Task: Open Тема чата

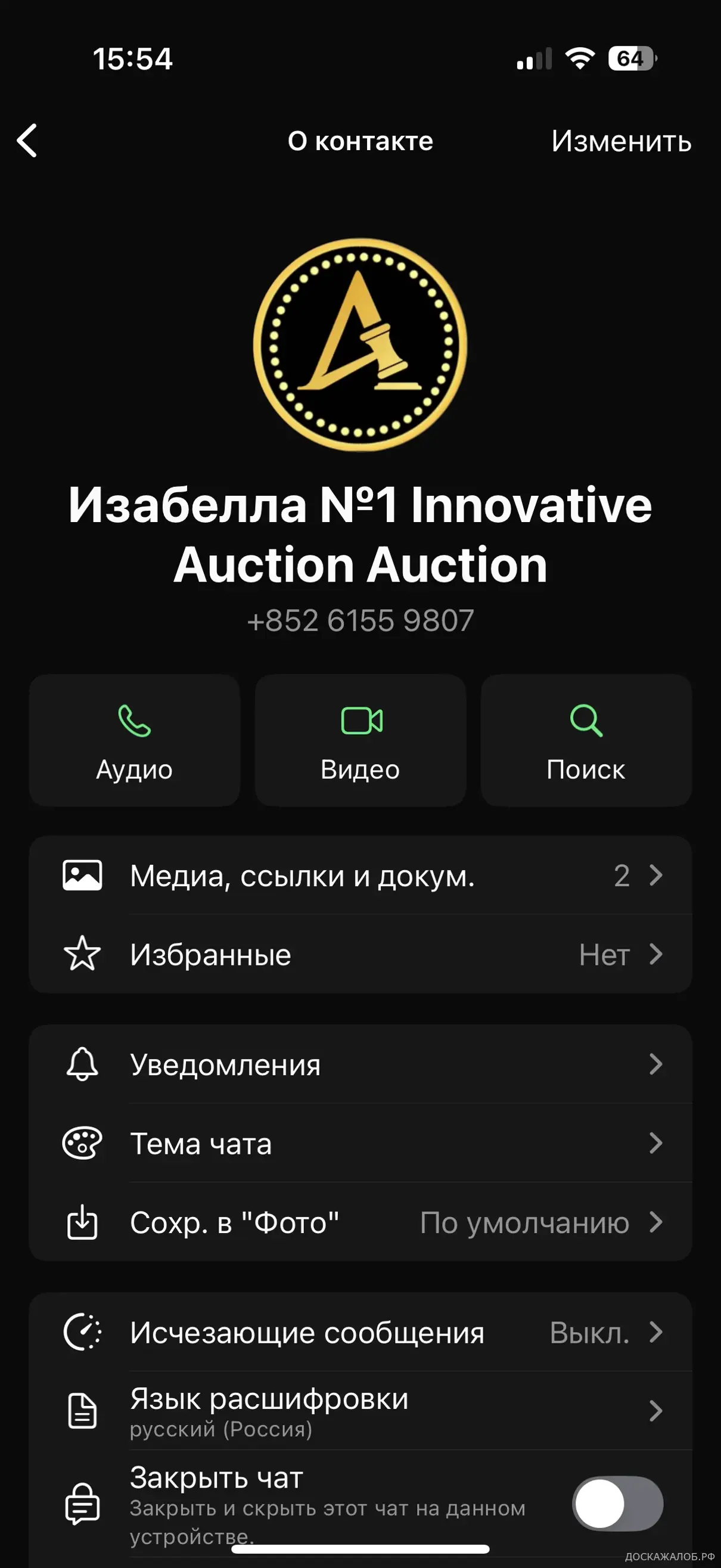Action: click(x=360, y=1143)
